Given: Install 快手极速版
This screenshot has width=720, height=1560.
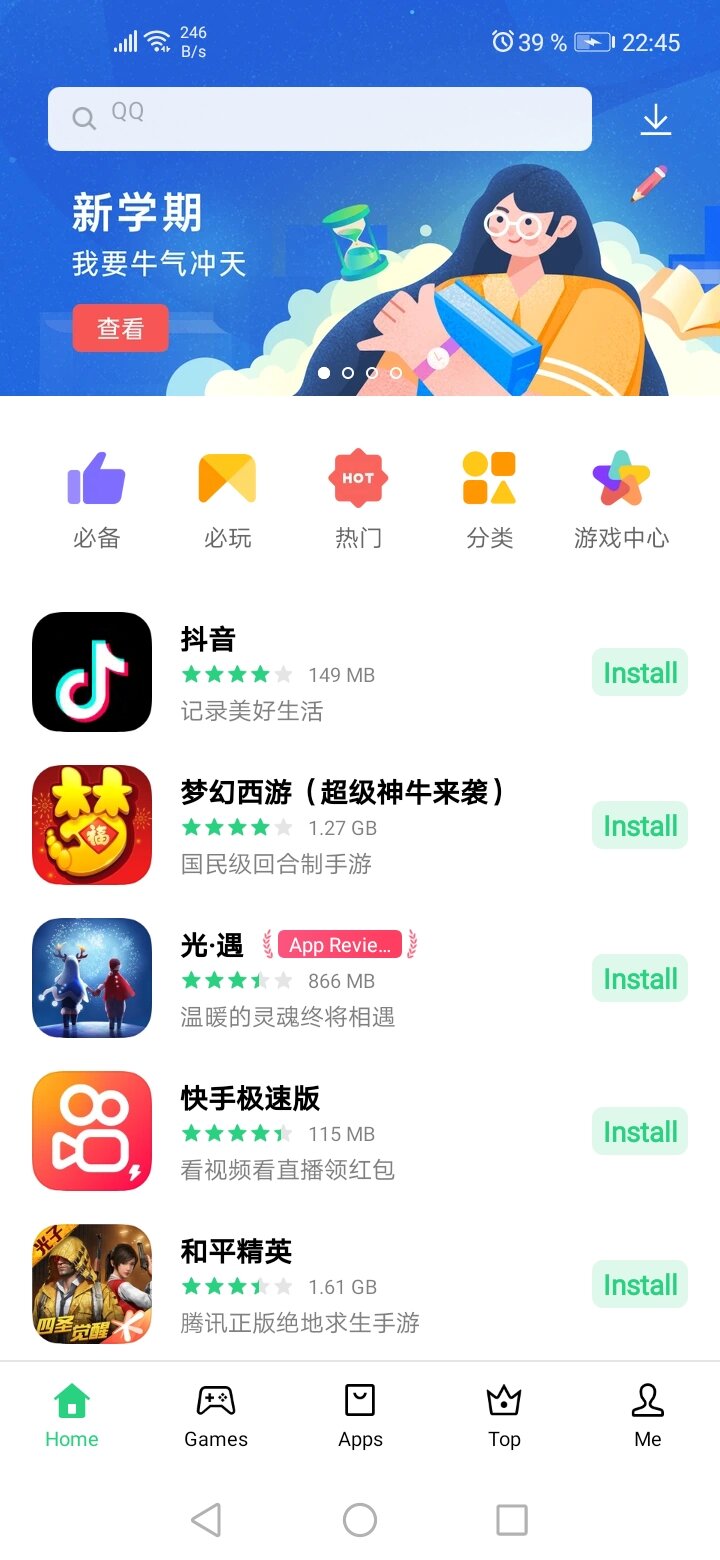Looking at the screenshot, I should [x=640, y=1132].
